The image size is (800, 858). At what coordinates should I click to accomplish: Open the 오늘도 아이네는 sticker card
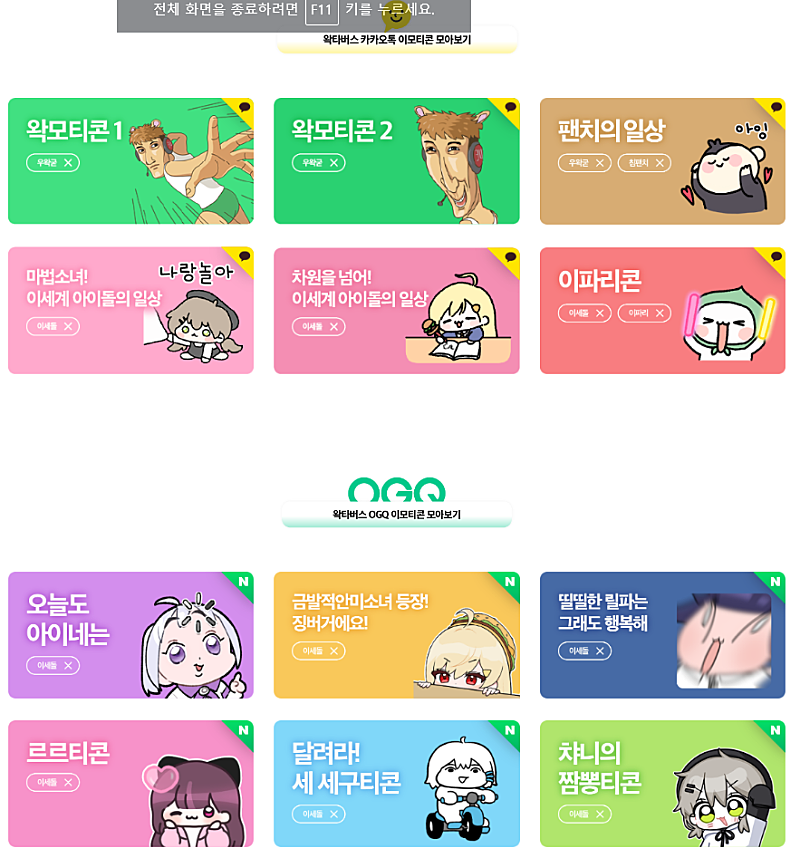coord(130,635)
